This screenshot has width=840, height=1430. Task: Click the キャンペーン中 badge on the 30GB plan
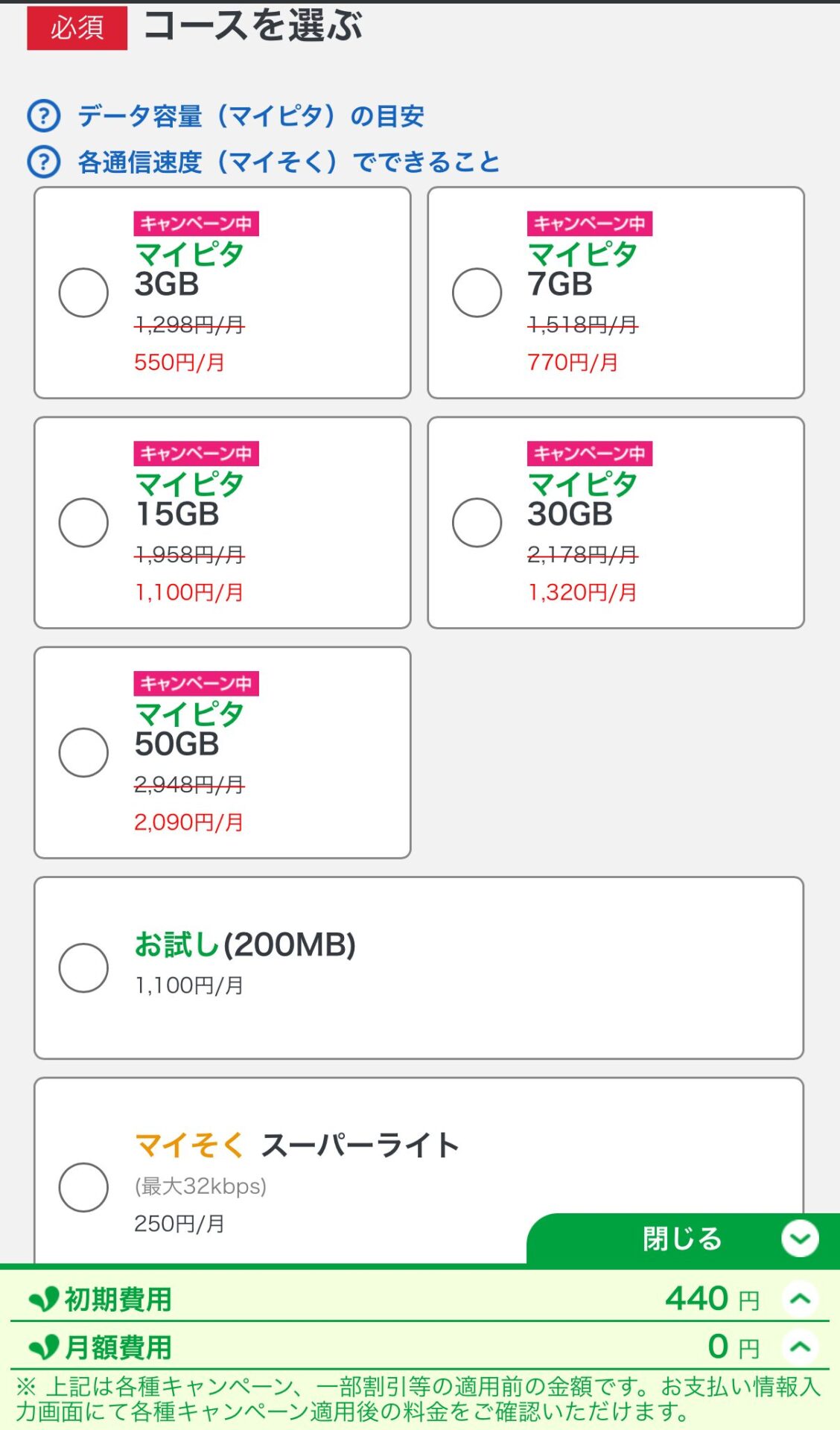pos(592,453)
